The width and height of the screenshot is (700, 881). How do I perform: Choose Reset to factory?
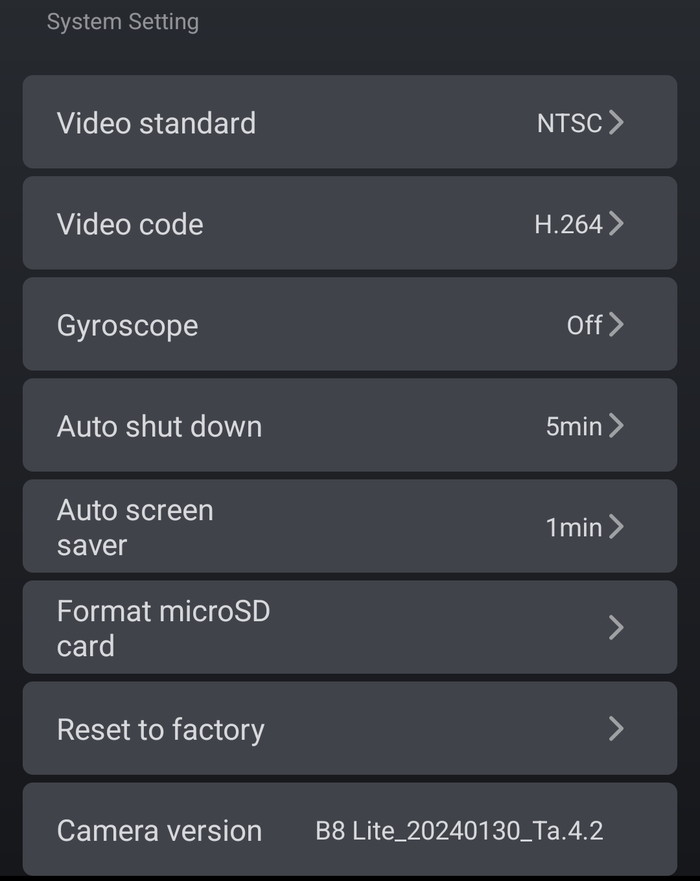349,729
